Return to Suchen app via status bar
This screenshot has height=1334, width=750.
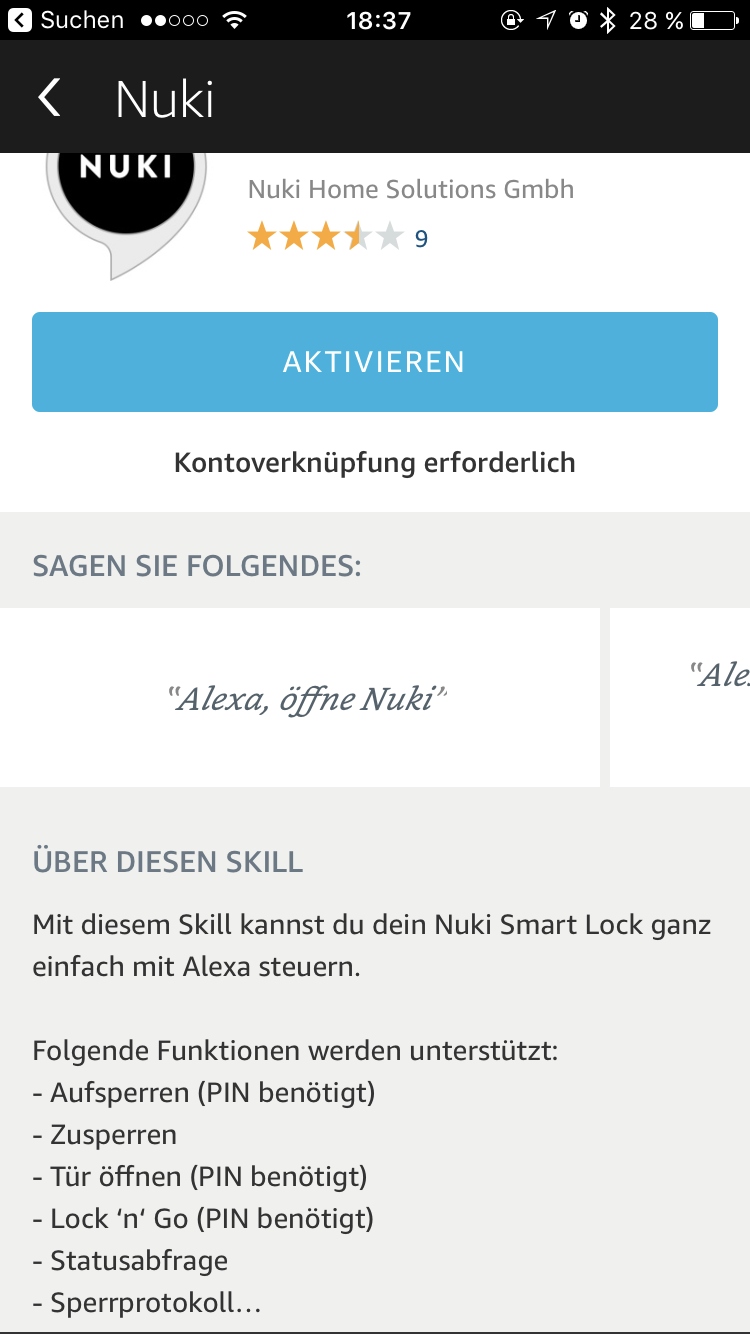[66, 20]
